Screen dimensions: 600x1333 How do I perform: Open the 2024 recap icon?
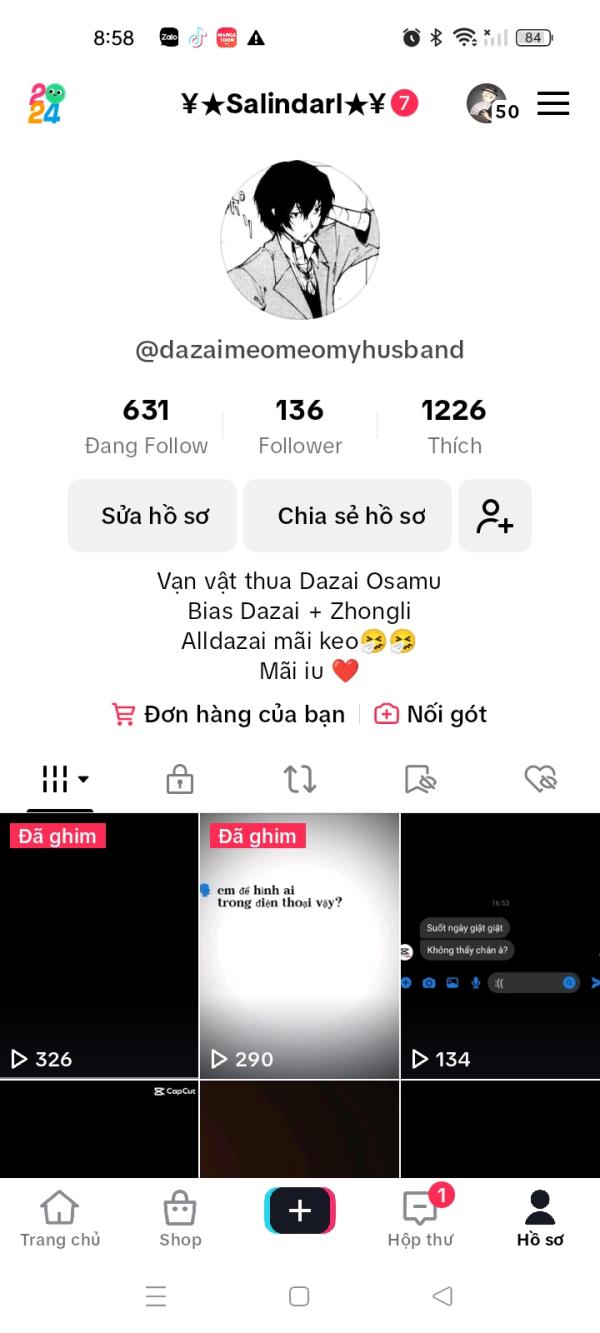click(x=46, y=104)
